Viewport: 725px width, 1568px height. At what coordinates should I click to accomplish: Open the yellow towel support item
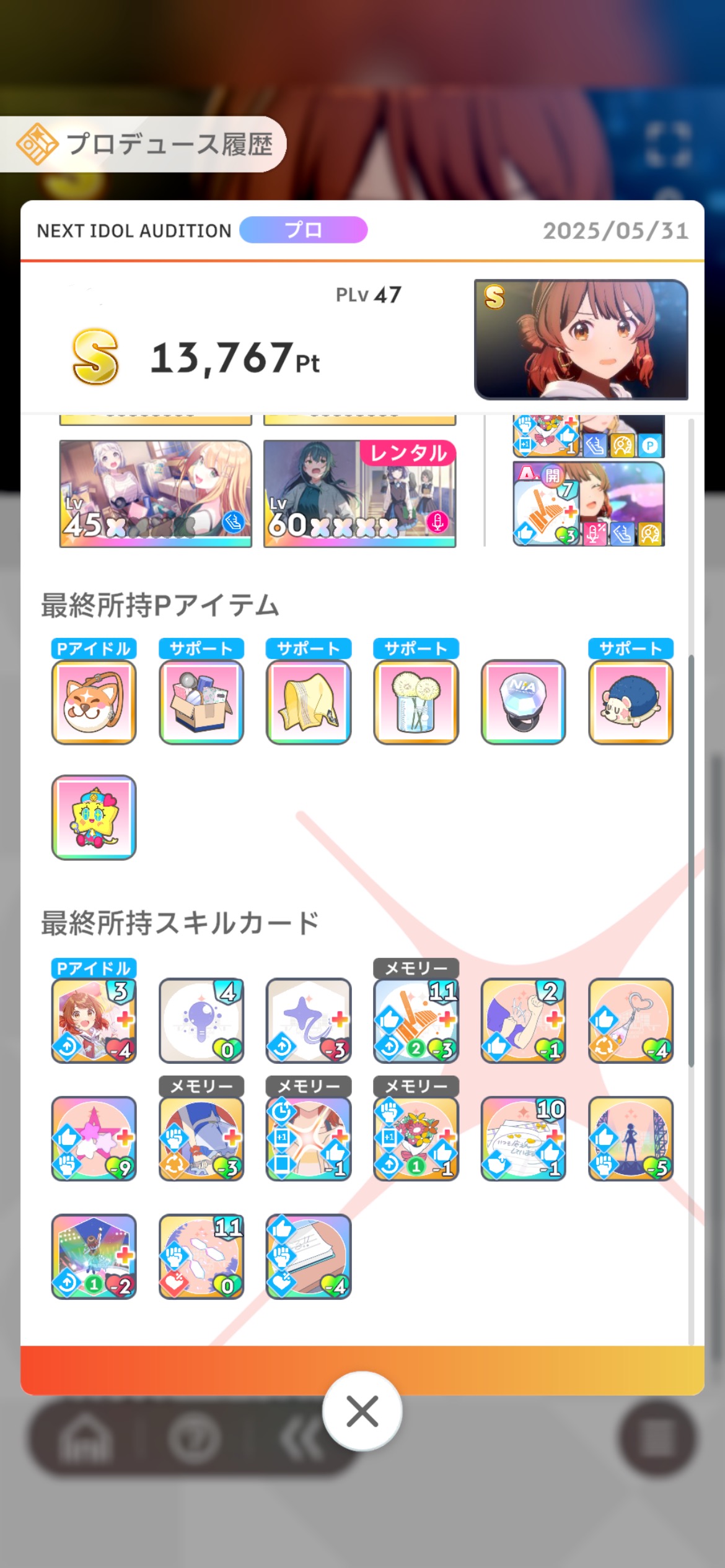point(309,702)
